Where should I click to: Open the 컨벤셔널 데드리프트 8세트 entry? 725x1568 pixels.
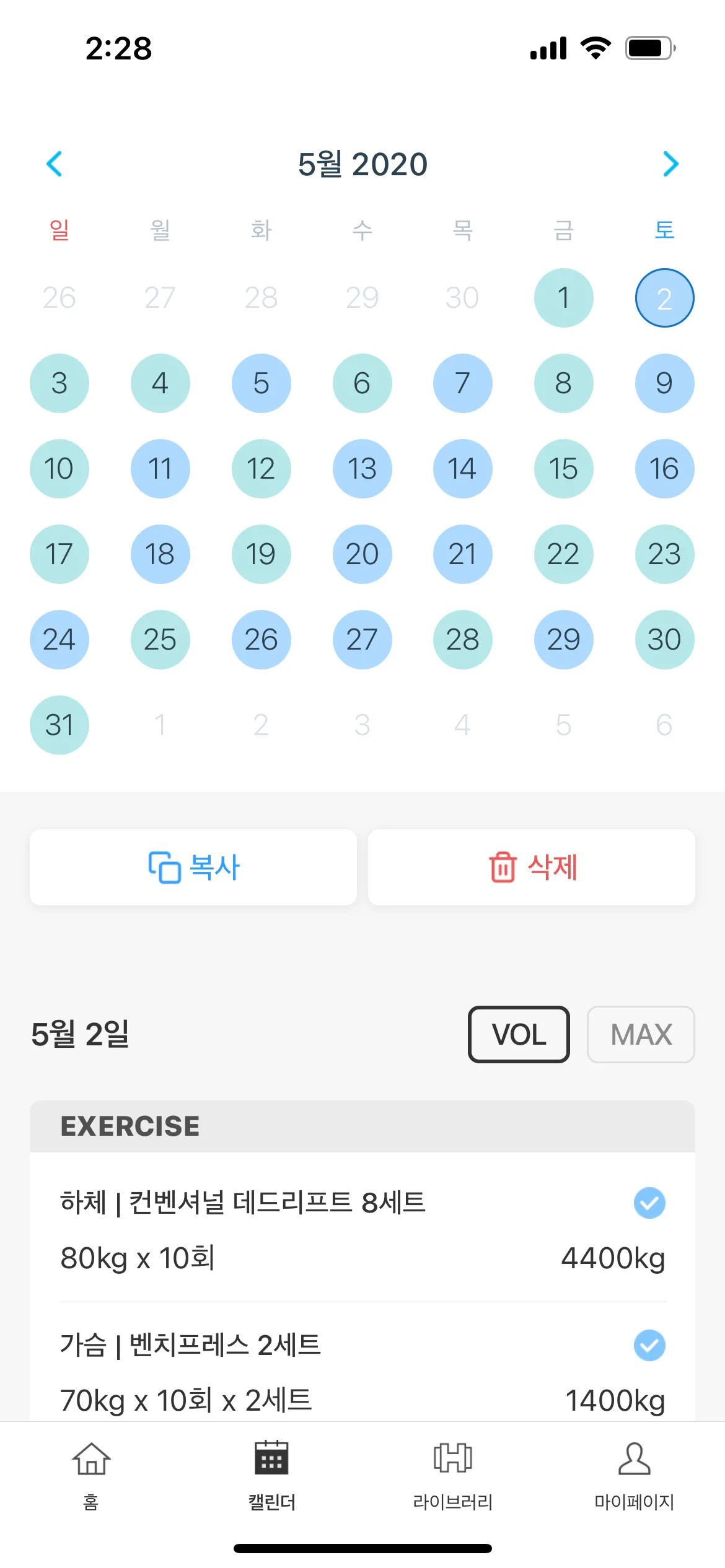[x=243, y=1203]
